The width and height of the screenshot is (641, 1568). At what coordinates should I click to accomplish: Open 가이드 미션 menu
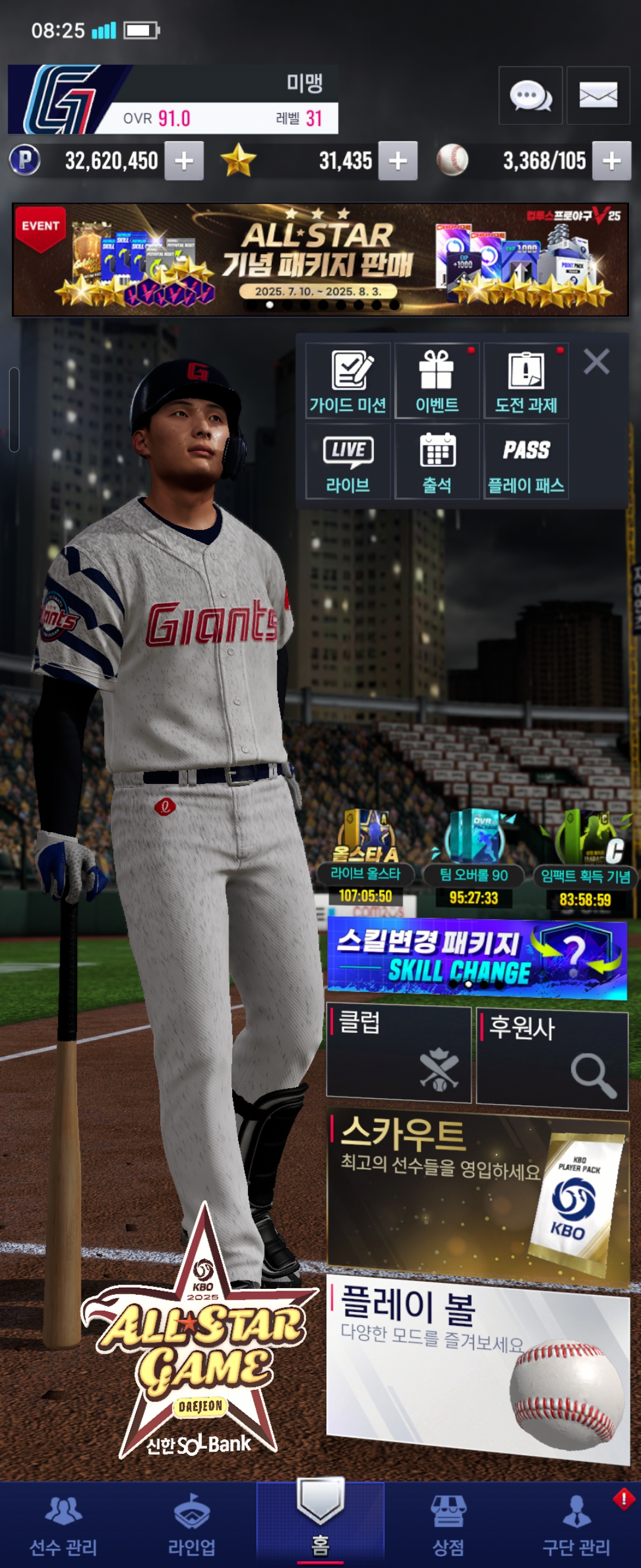(348, 381)
